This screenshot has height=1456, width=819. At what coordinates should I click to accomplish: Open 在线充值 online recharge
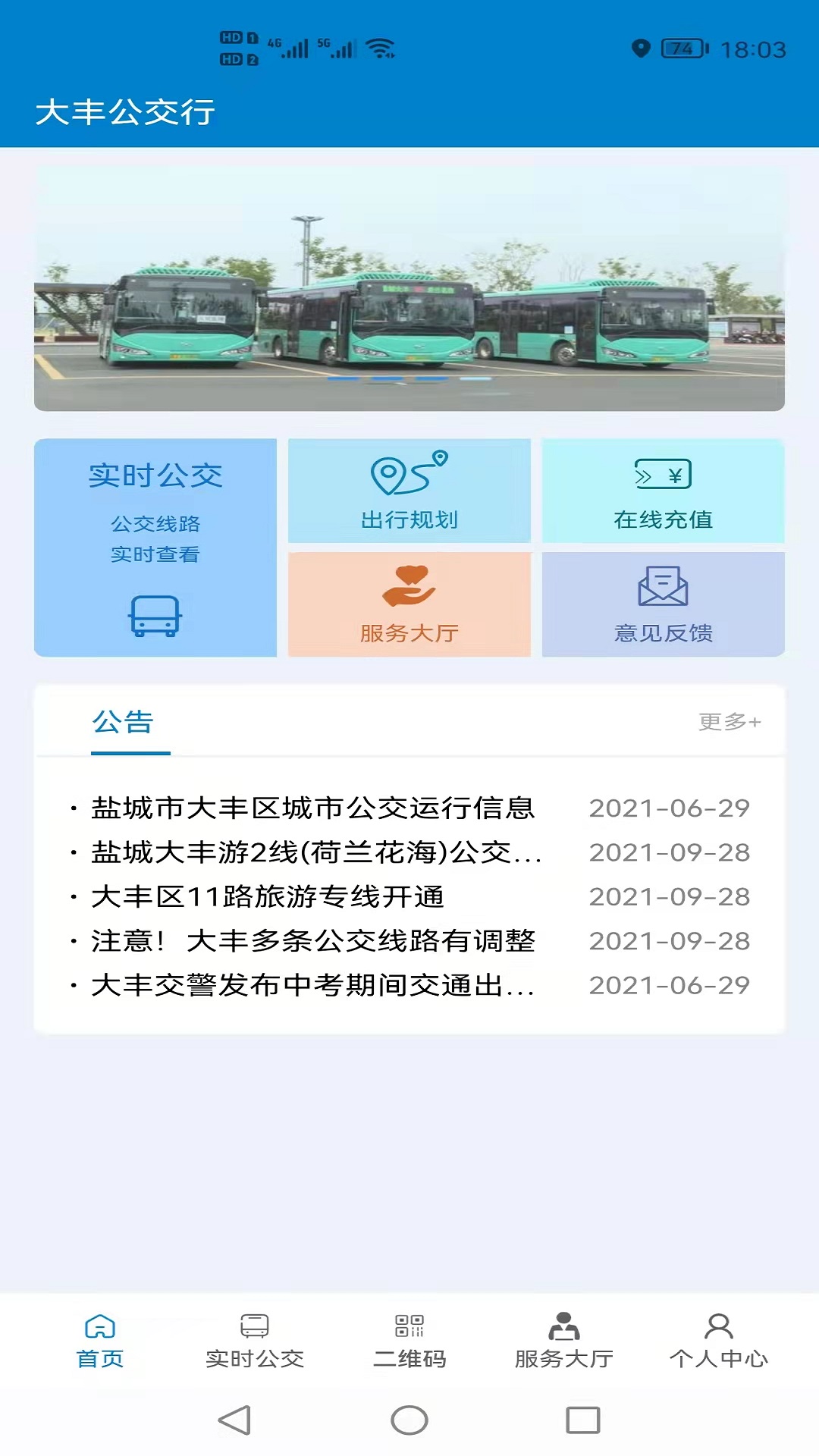coord(663,491)
